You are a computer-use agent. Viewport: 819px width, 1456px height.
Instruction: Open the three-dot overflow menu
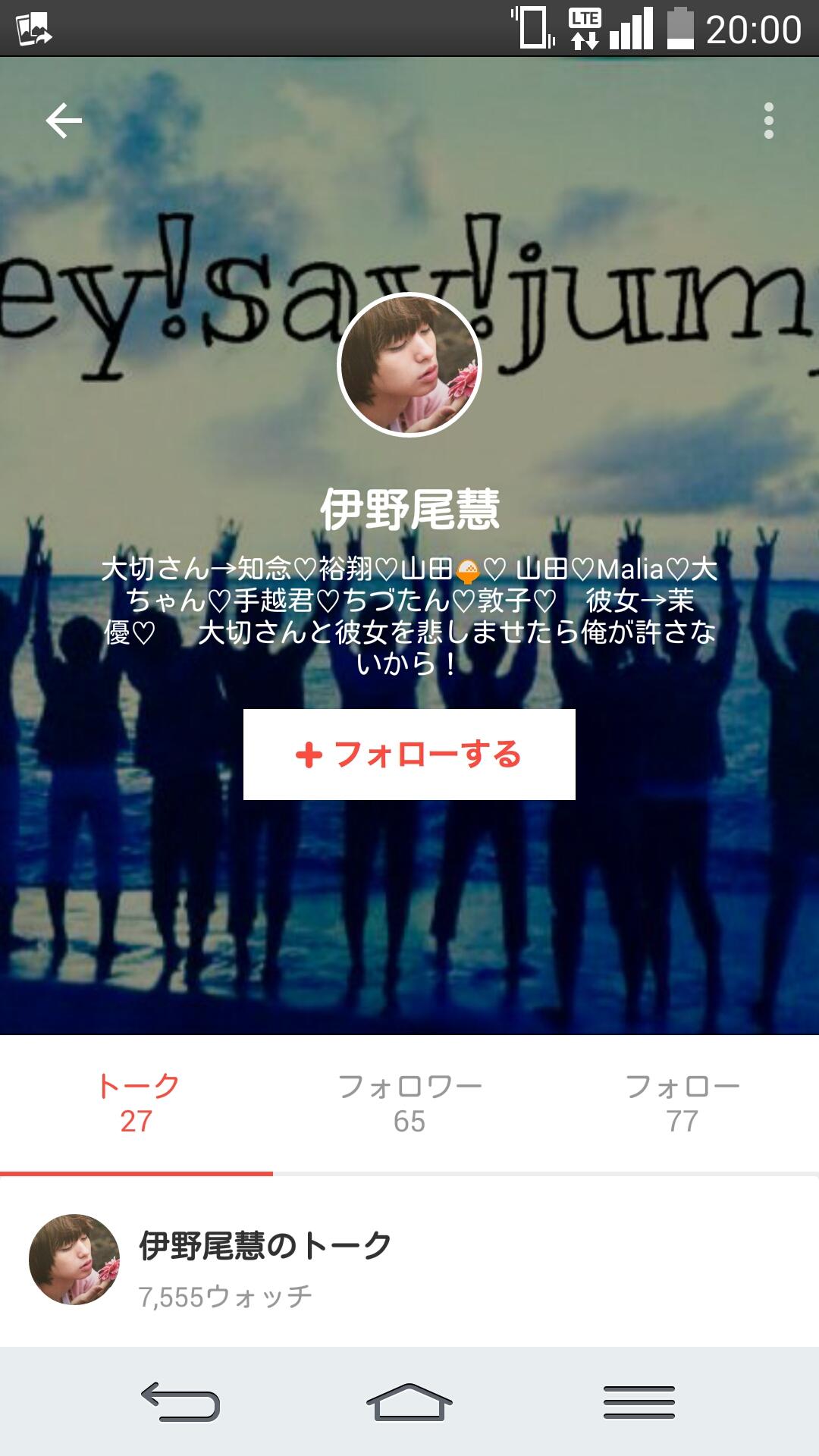[x=768, y=121]
